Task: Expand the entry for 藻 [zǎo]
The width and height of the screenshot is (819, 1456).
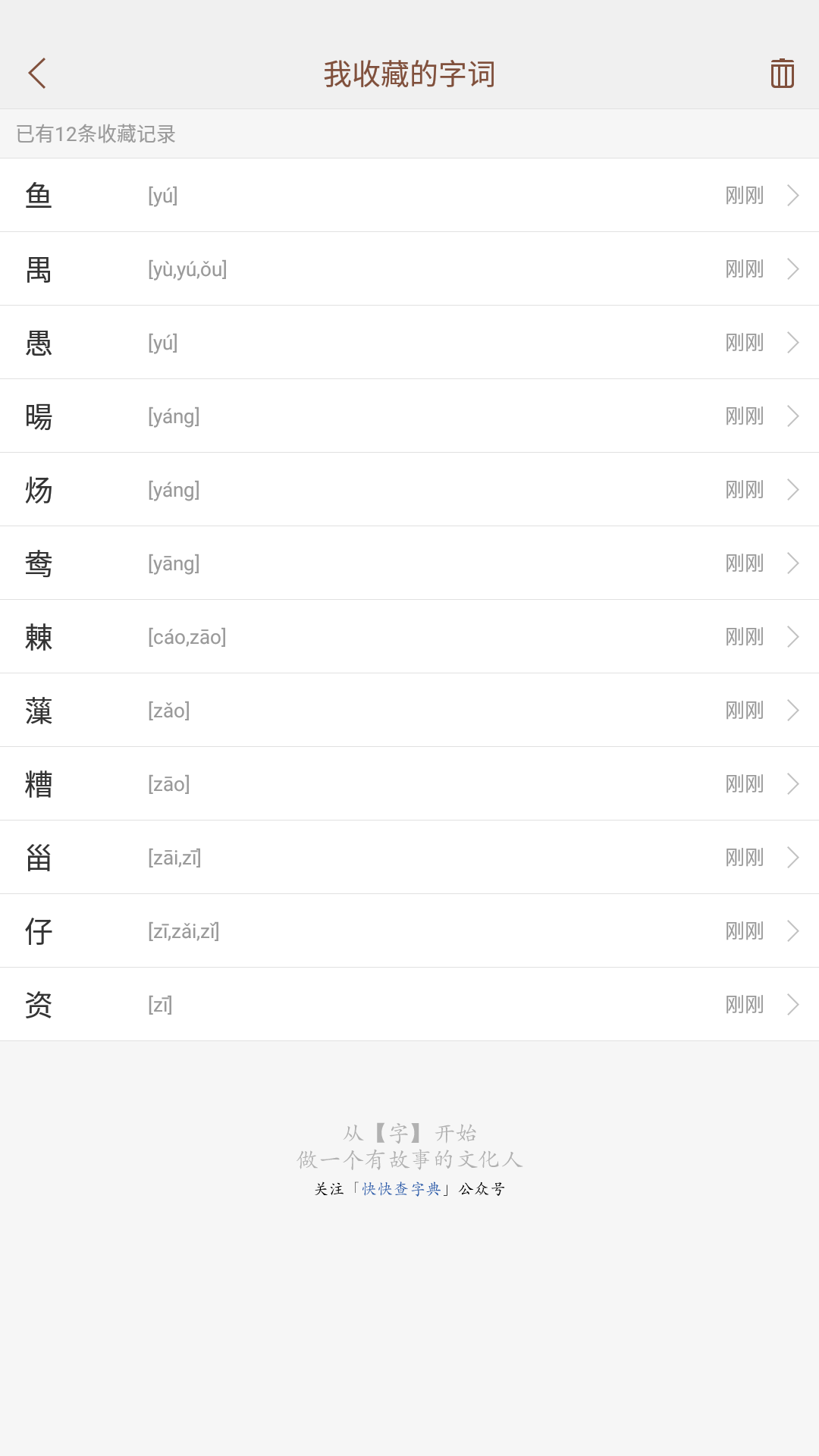Action: tap(409, 710)
